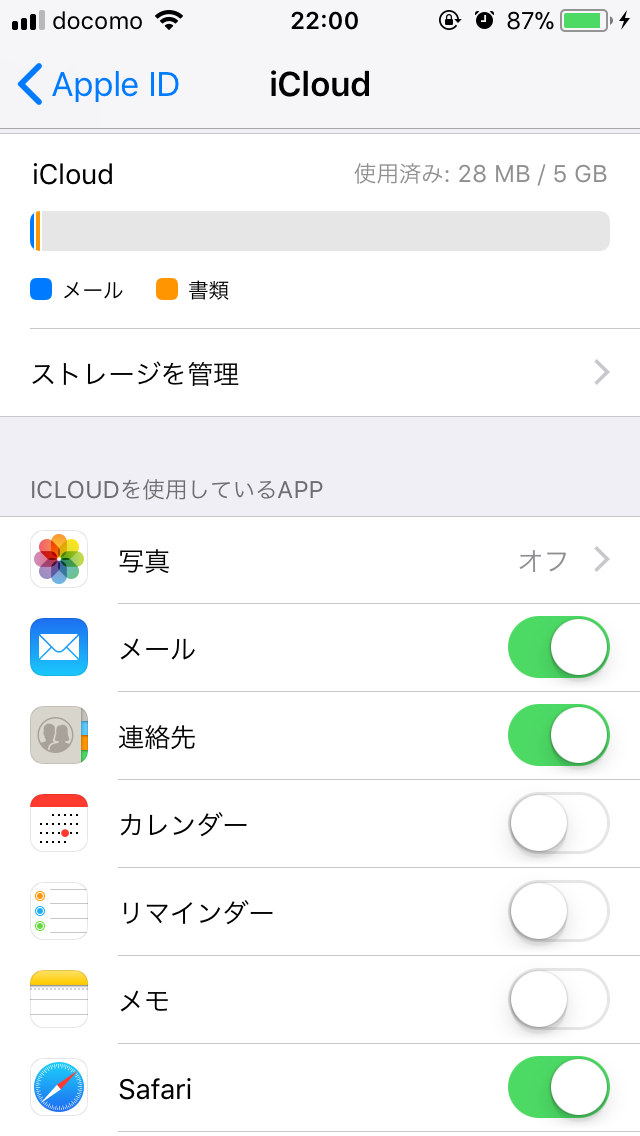This screenshot has height=1136, width=640.
Task: Open the 写真 iCloud settings row
Action: point(320,561)
